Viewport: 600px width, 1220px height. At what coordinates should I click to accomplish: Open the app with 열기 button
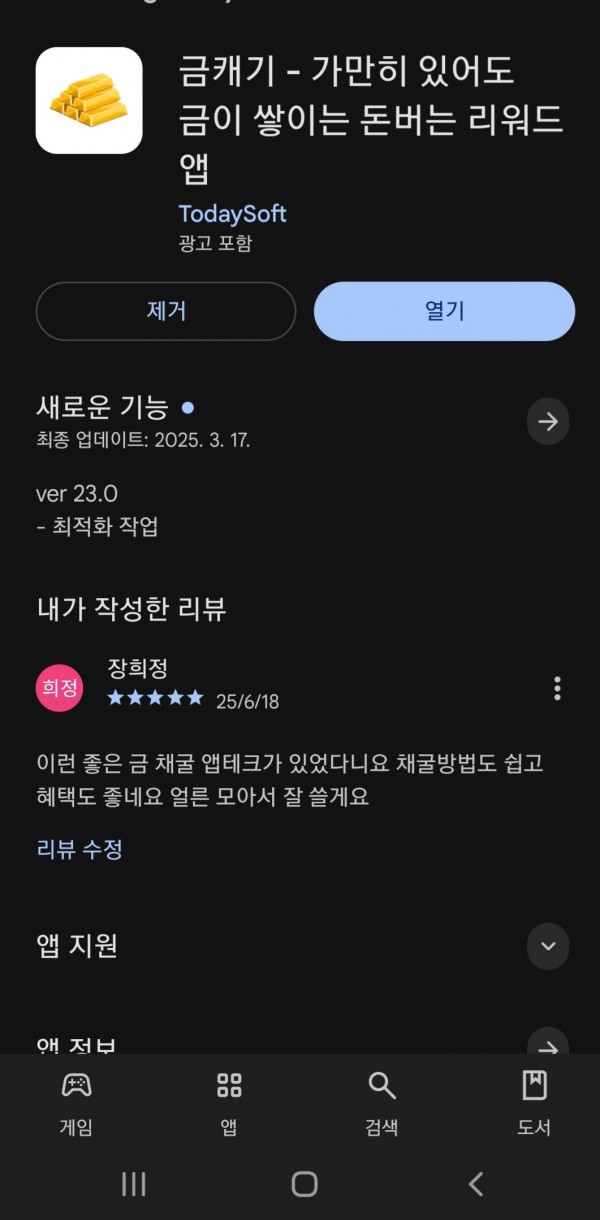coord(444,311)
